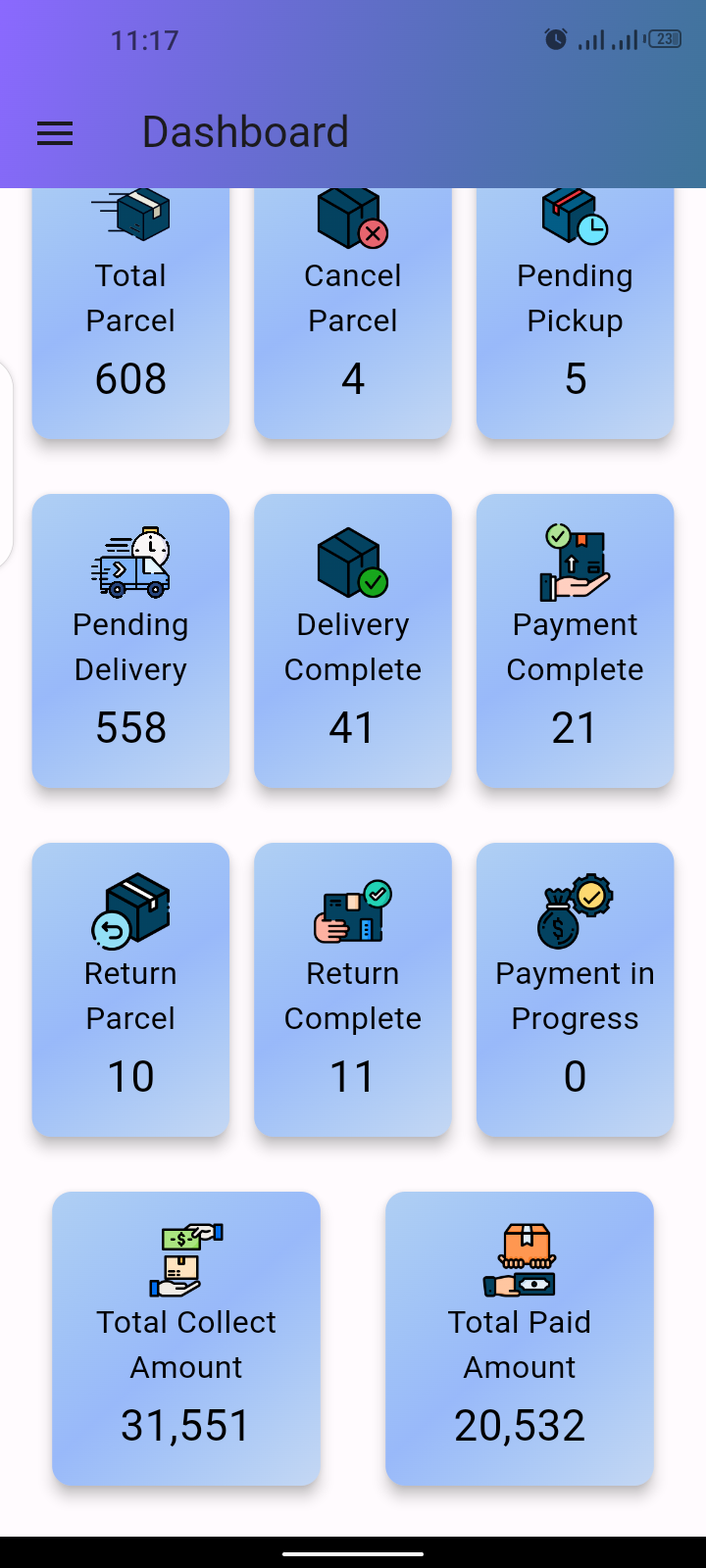Screen dimensions: 706x1568
Task: View the Cancel Parcel list
Action: pyautogui.click(x=353, y=312)
